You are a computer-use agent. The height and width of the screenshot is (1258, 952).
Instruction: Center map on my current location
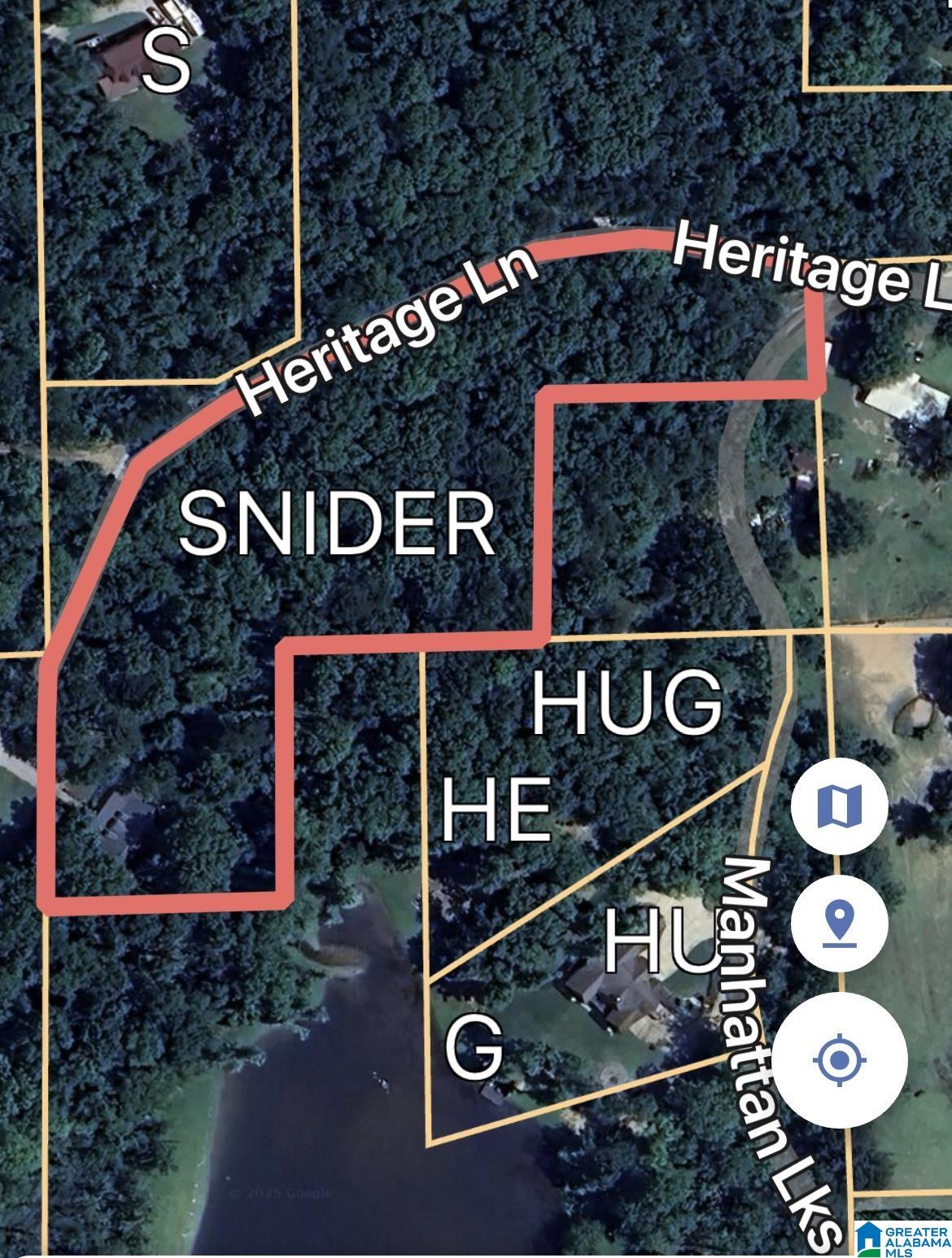coord(840,1060)
